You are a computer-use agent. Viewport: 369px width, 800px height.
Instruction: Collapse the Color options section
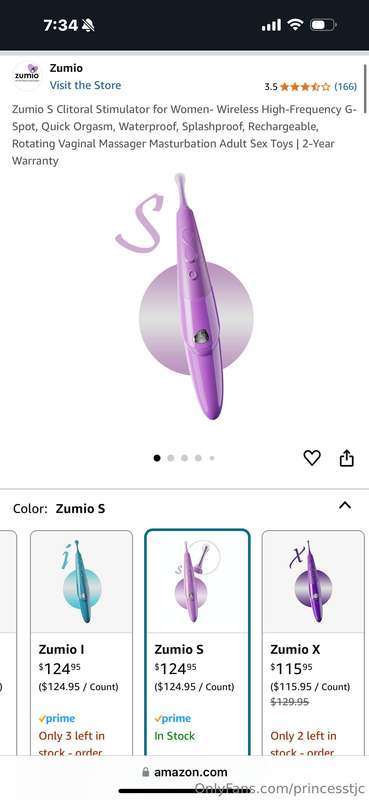[x=345, y=505]
